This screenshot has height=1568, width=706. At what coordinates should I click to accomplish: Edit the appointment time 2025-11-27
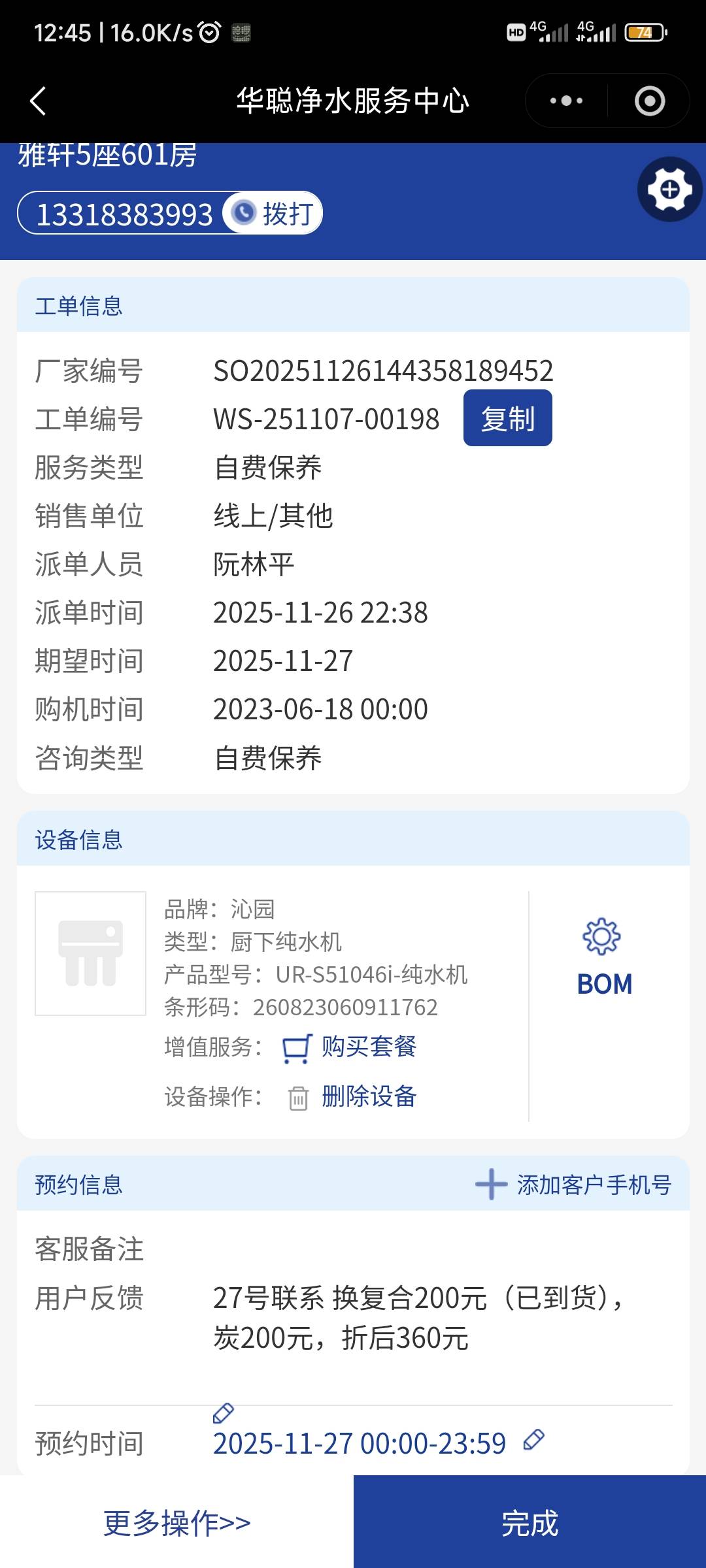pos(534,1440)
